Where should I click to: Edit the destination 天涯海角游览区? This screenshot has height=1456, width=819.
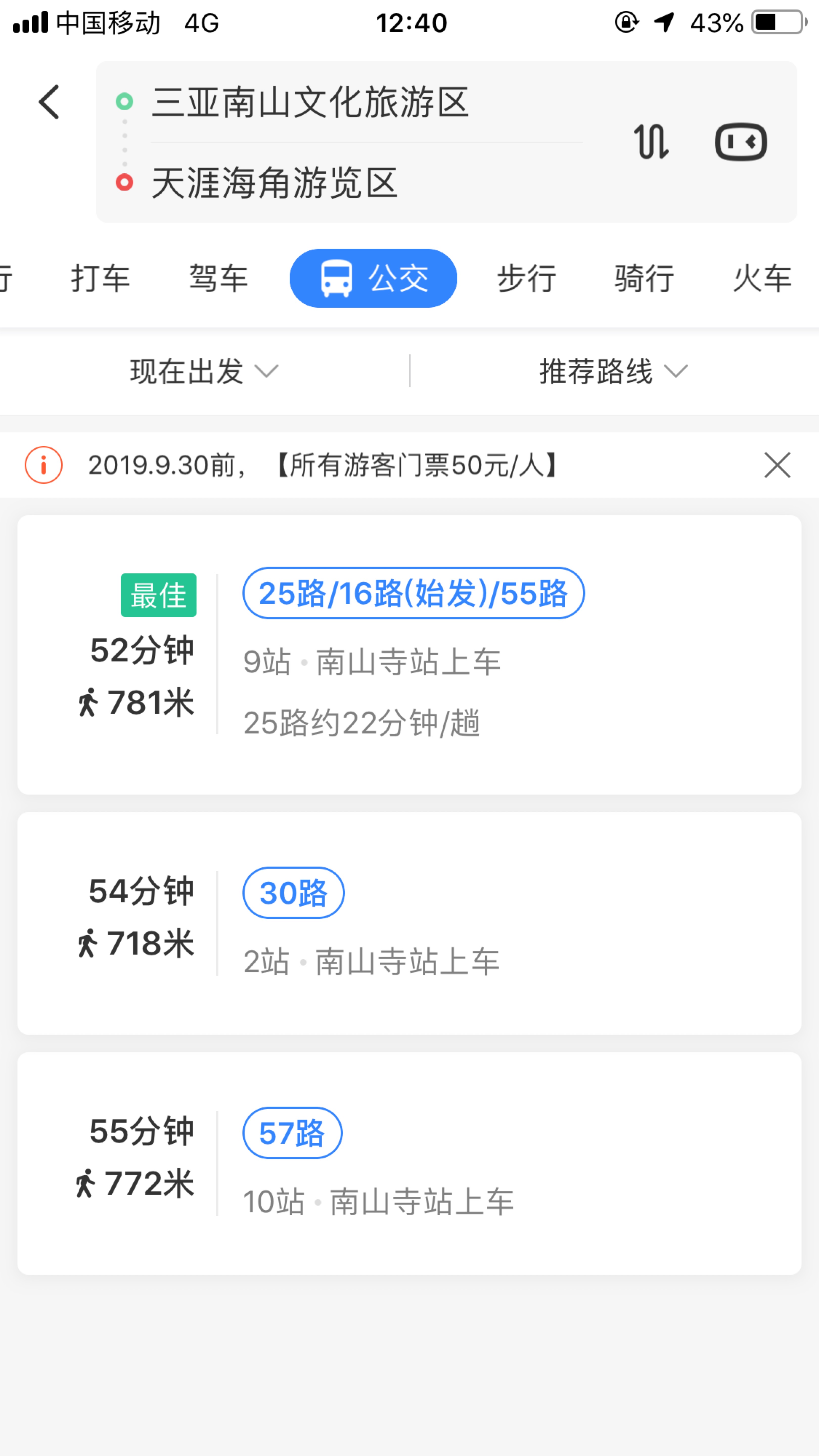(275, 183)
